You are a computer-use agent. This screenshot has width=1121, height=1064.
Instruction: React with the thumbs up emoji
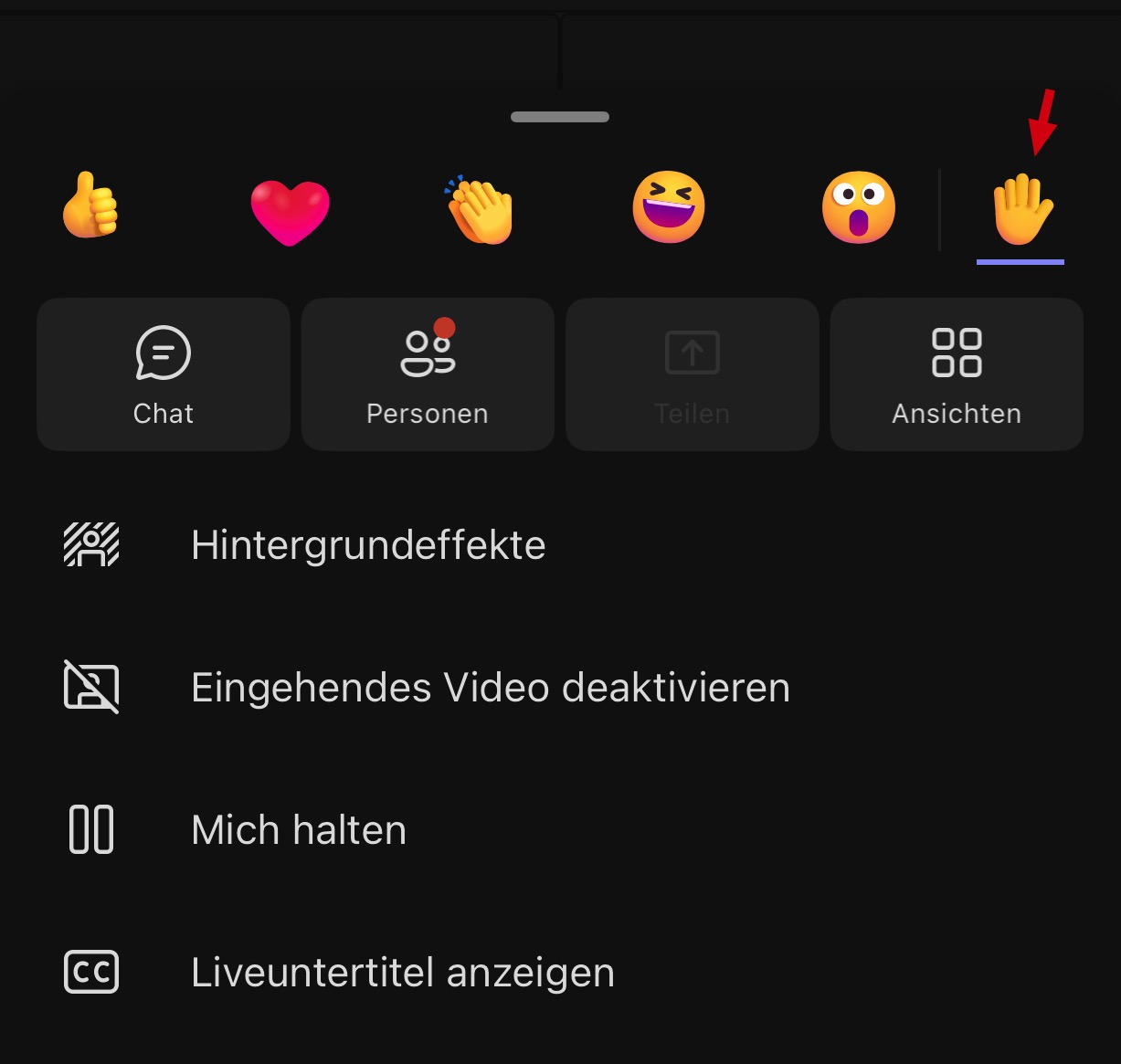click(90, 206)
